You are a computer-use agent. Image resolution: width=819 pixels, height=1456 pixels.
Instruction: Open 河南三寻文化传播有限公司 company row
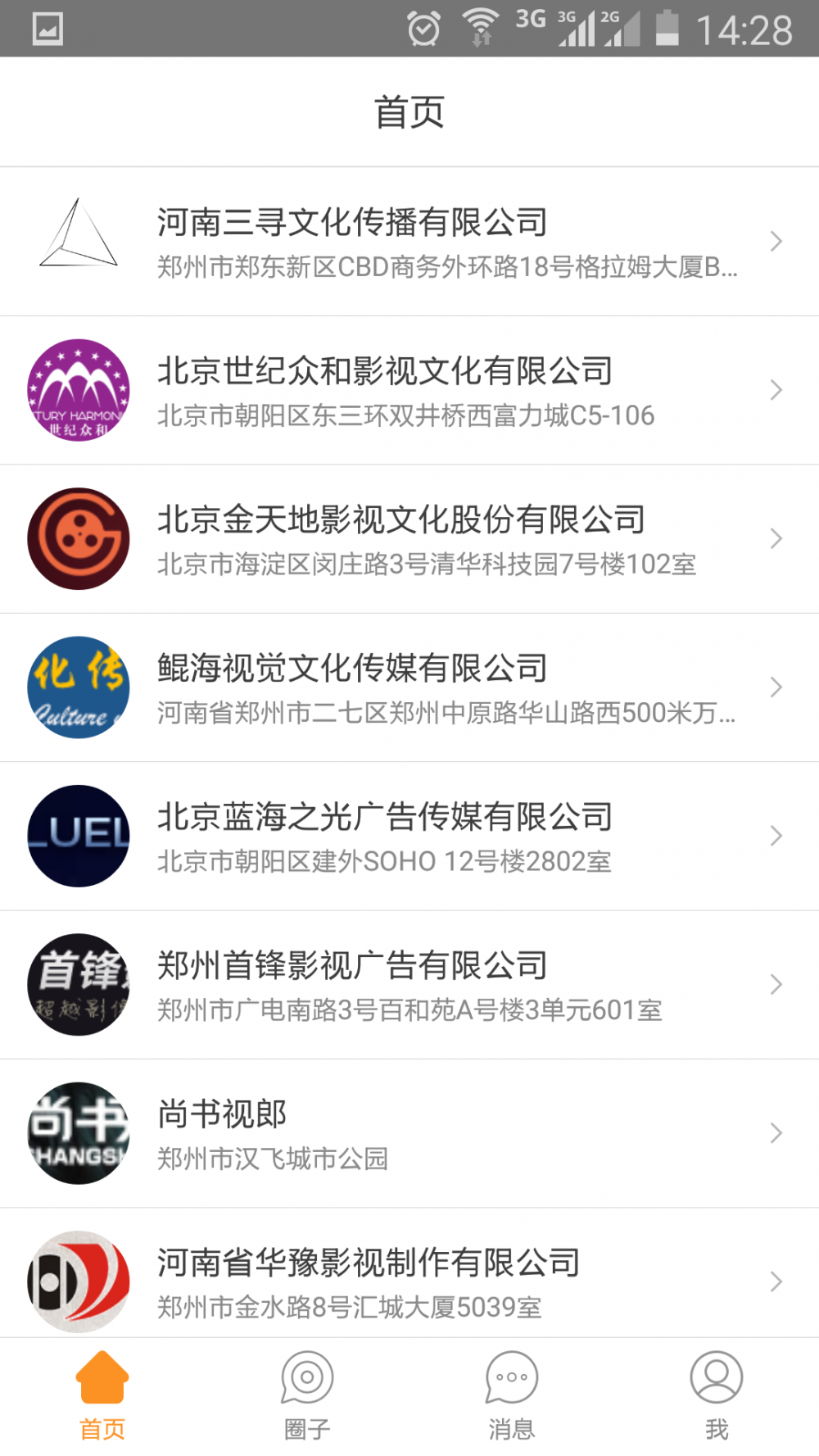(409, 242)
